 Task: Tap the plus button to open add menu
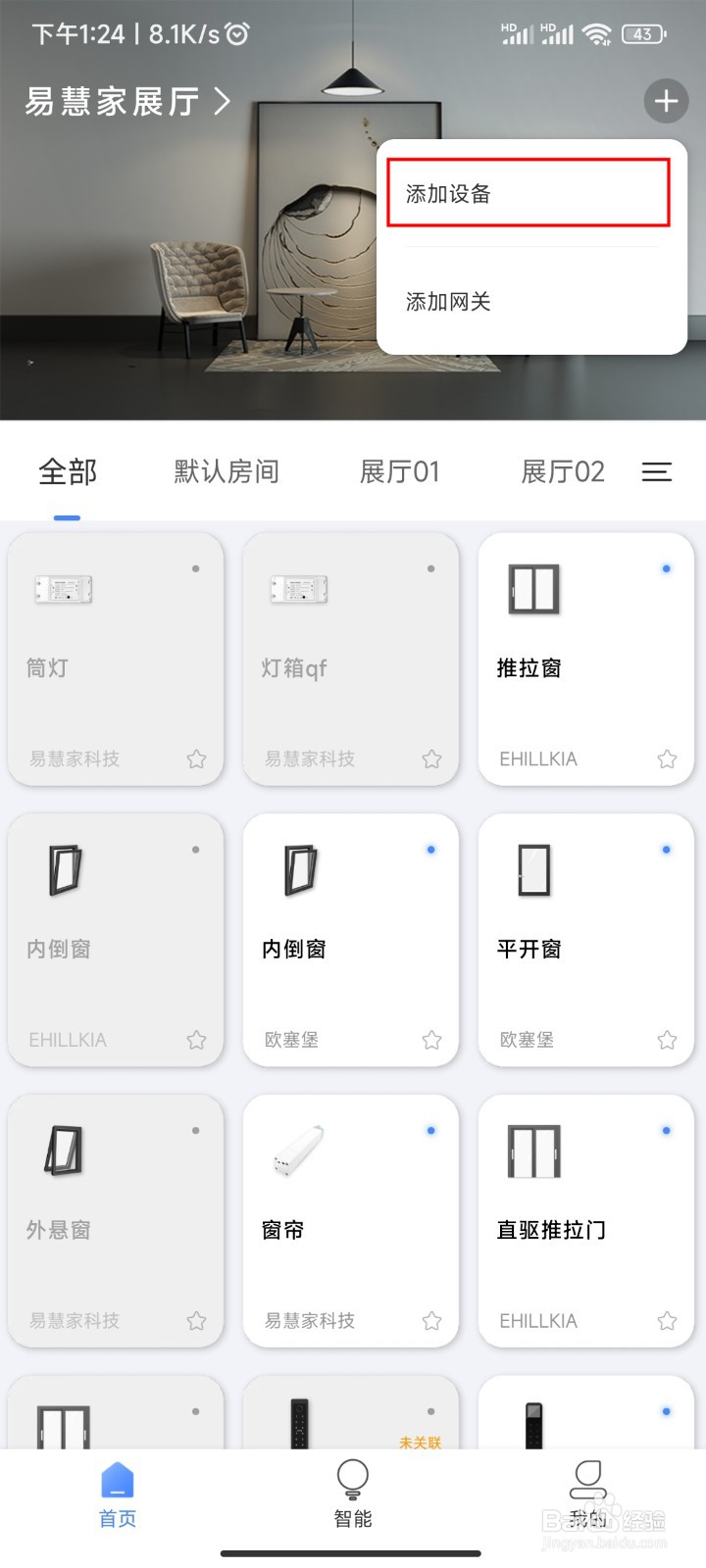pos(666,101)
